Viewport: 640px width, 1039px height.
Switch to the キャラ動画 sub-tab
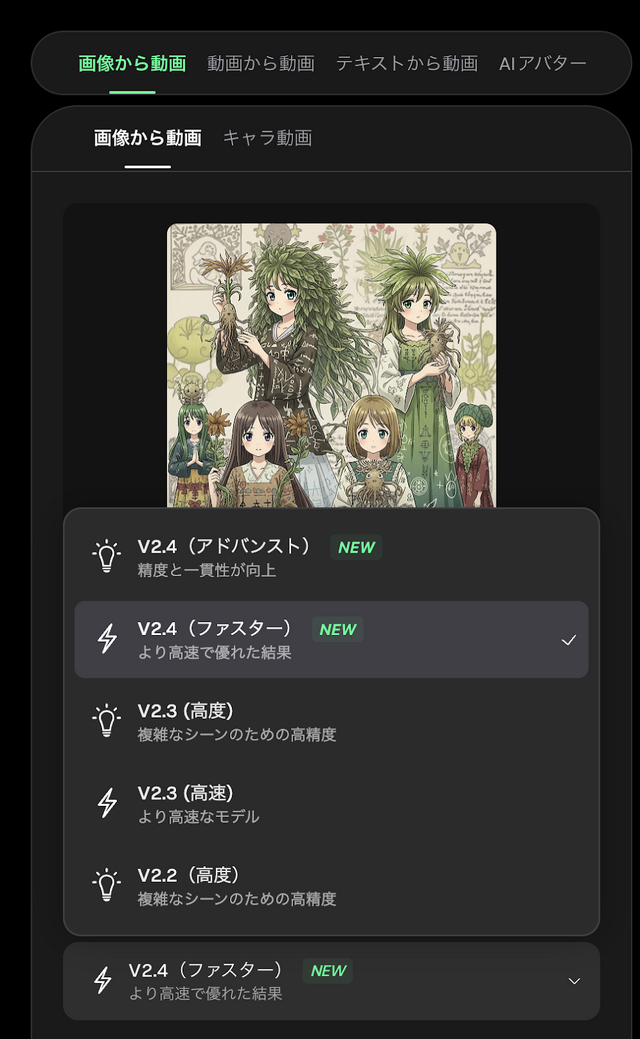click(267, 138)
